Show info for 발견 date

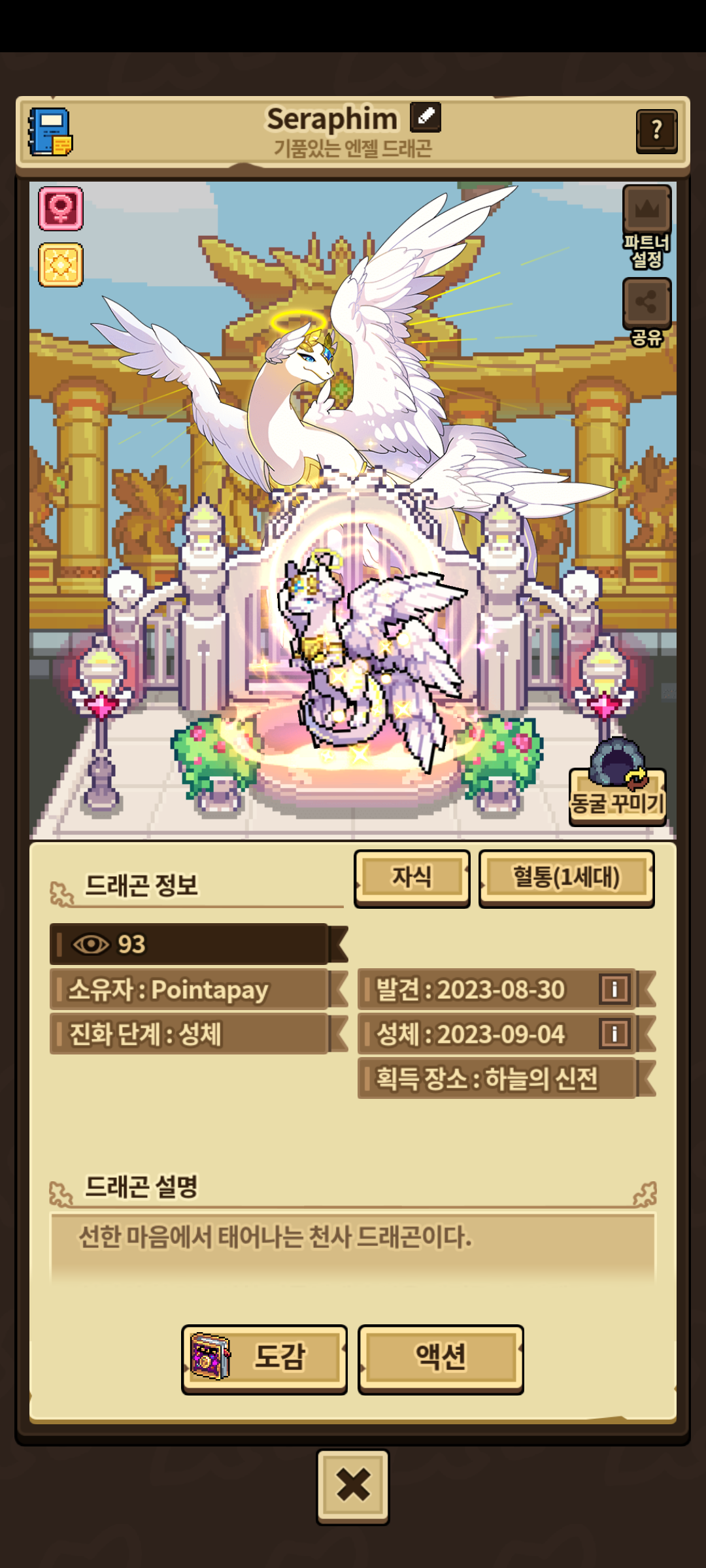pyautogui.click(x=614, y=989)
